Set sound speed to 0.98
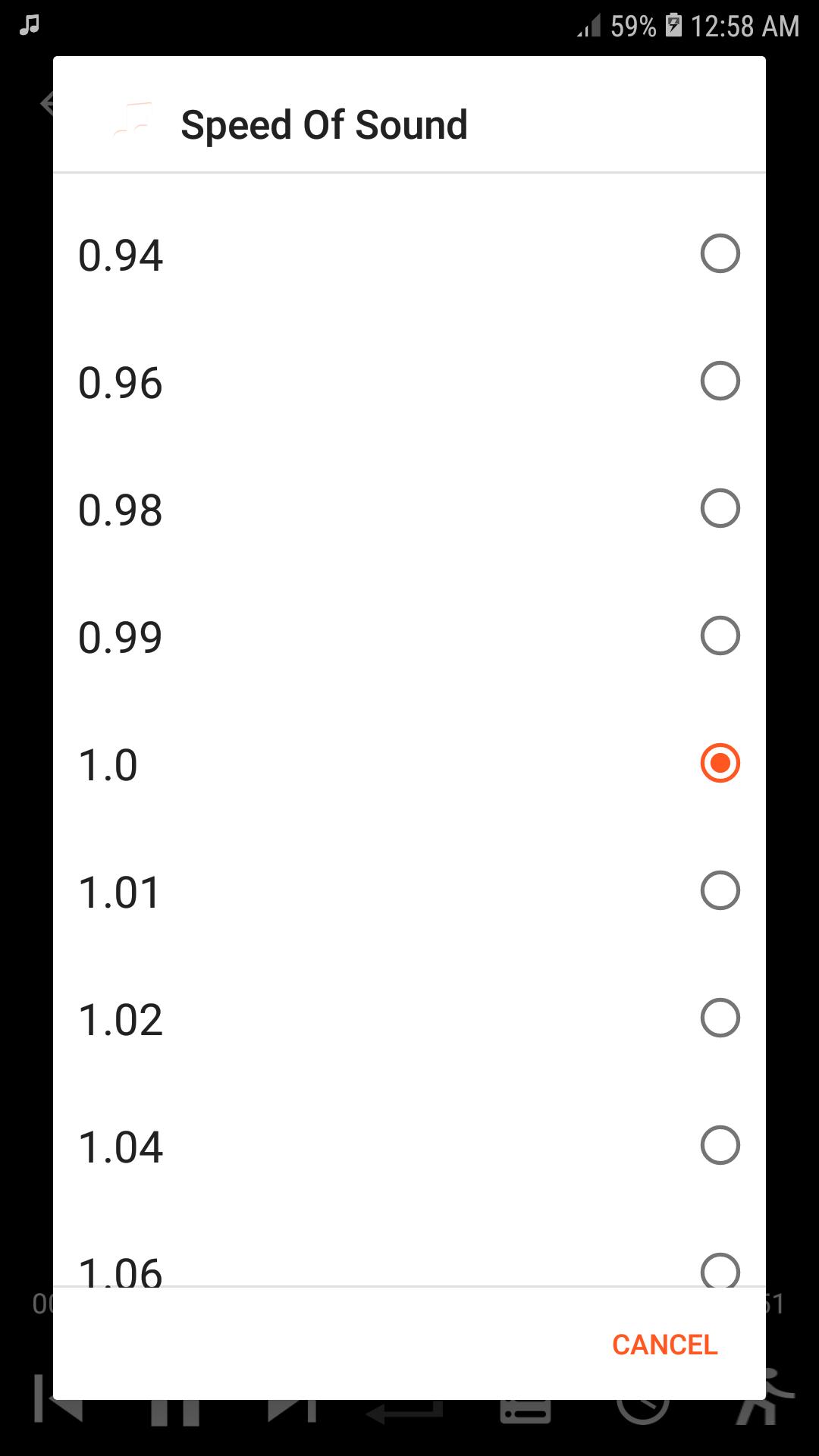This screenshot has width=819, height=1456. [719, 508]
